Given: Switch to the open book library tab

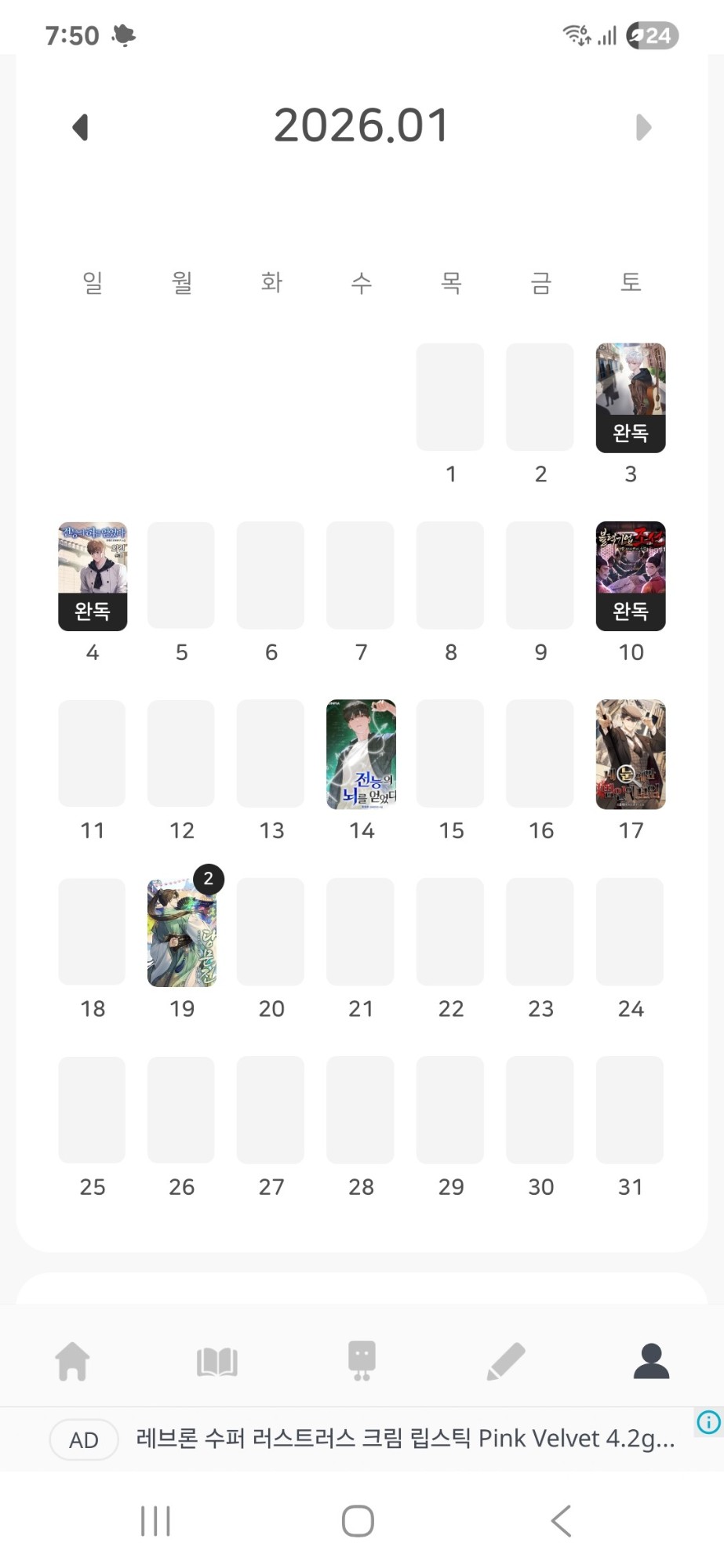Looking at the screenshot, I should point(217,1361).
